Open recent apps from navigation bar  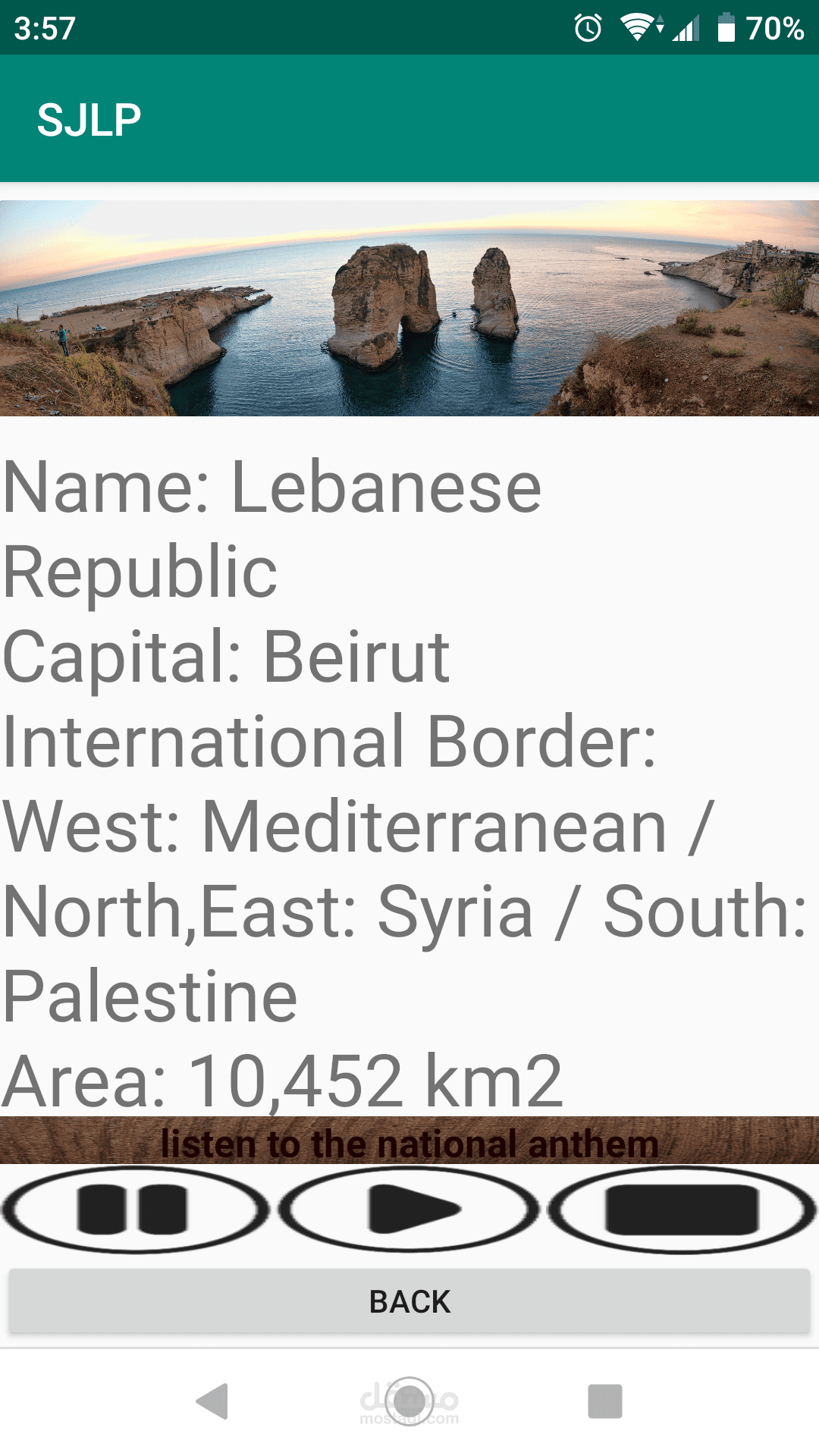pyautogui.click(x=604, y=1401)
